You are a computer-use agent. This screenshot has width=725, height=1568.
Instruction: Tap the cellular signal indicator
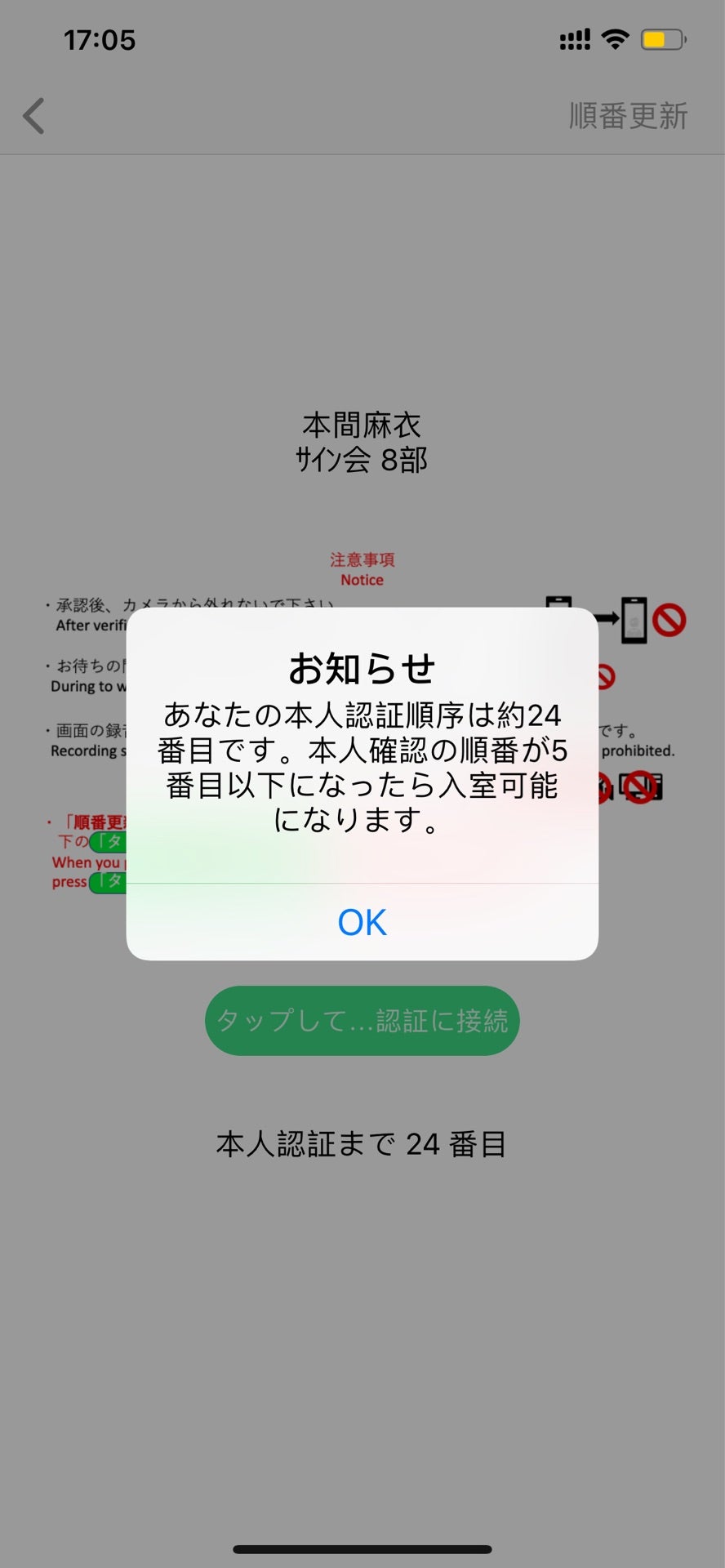coord(574,38)
